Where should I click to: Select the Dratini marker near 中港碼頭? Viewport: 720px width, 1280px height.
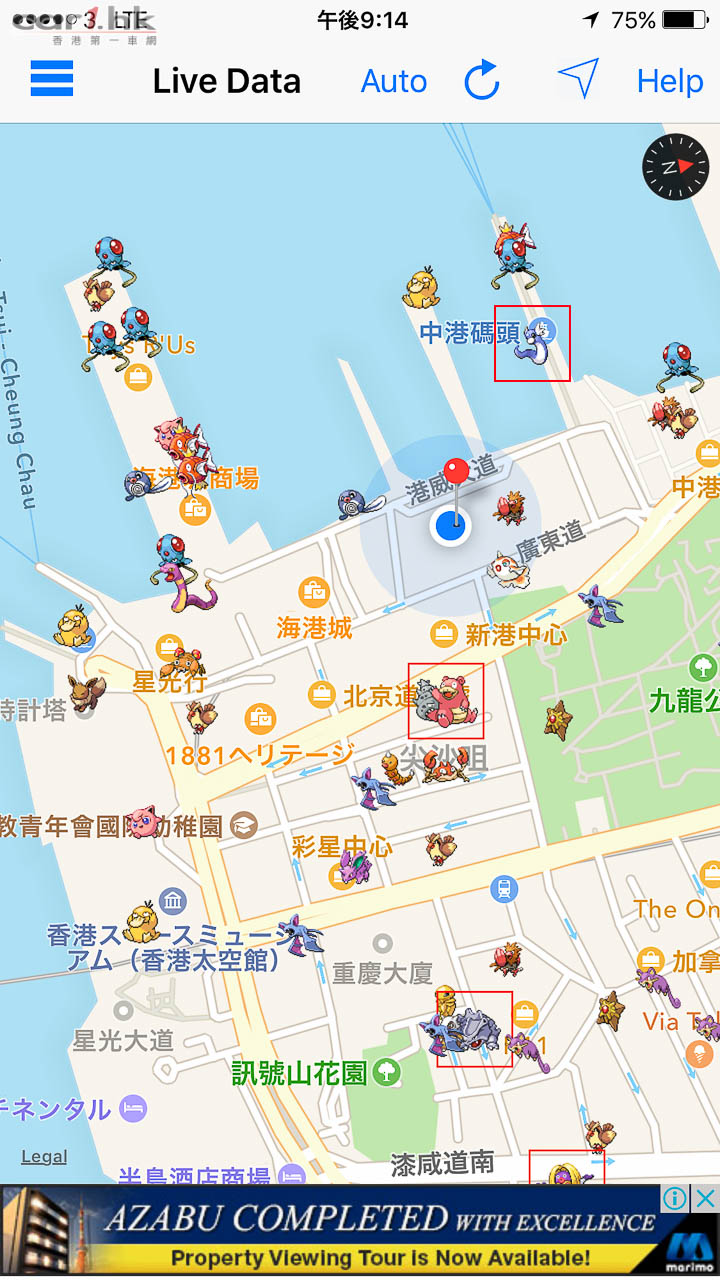point(532,344)
